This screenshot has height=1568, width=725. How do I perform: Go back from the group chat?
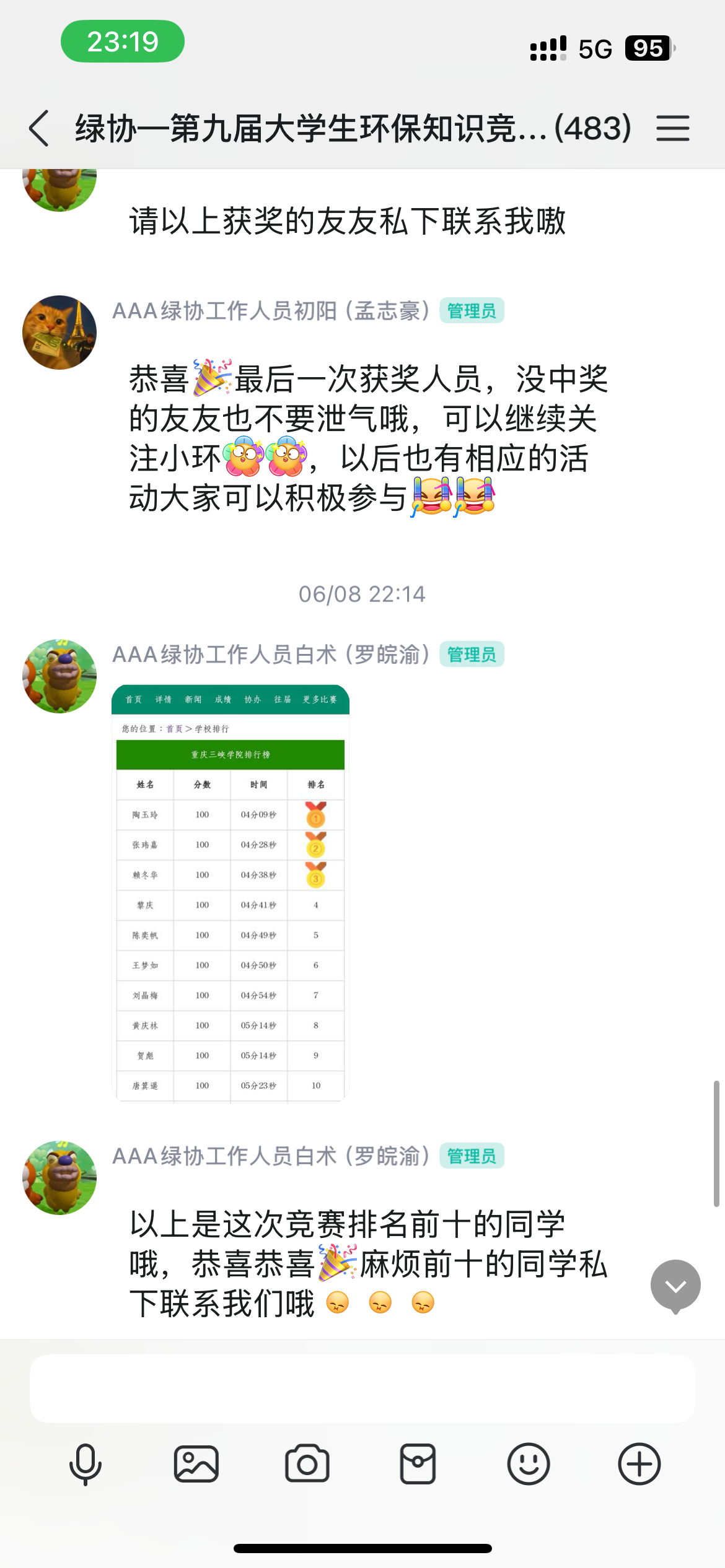point(39,128)
